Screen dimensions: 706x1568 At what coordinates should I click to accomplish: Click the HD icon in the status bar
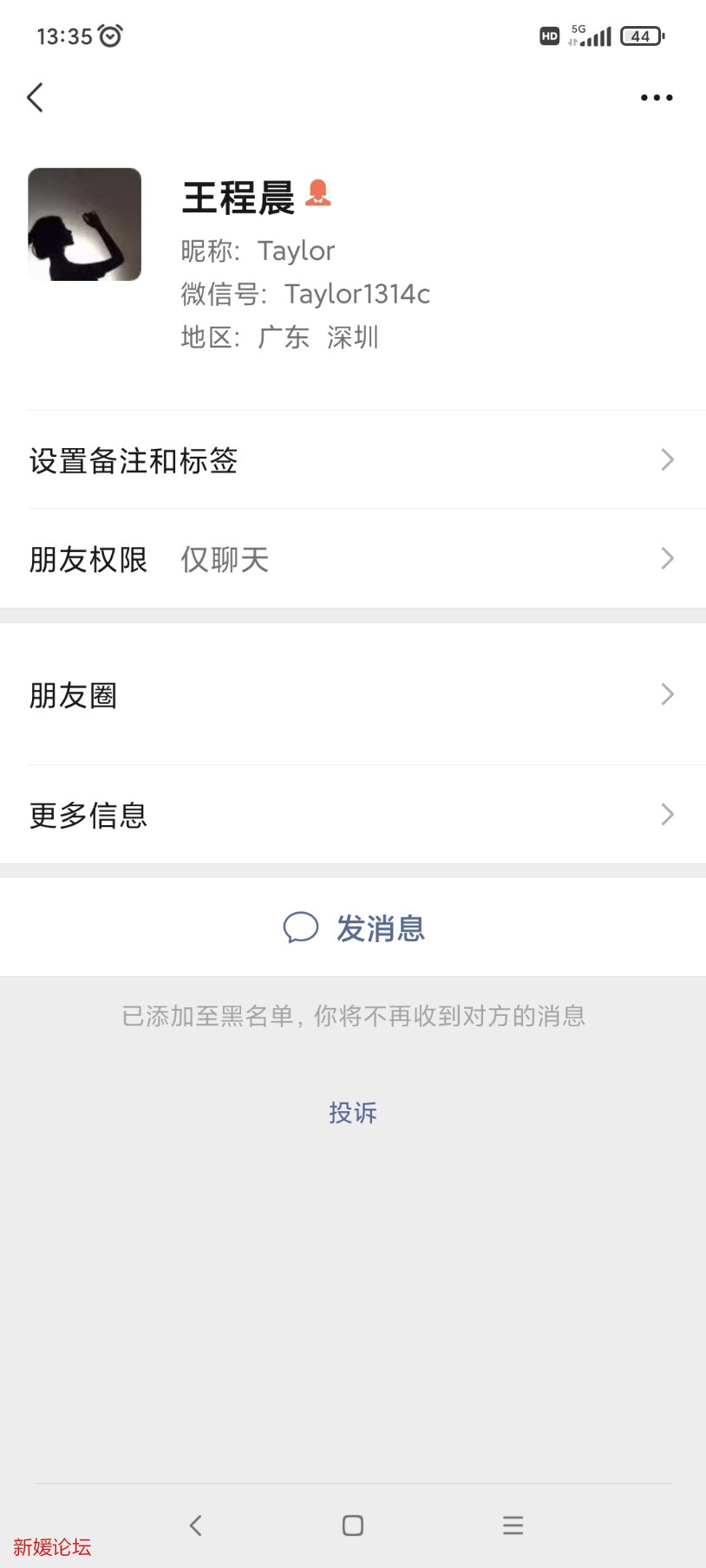click(x=549, y=36)
